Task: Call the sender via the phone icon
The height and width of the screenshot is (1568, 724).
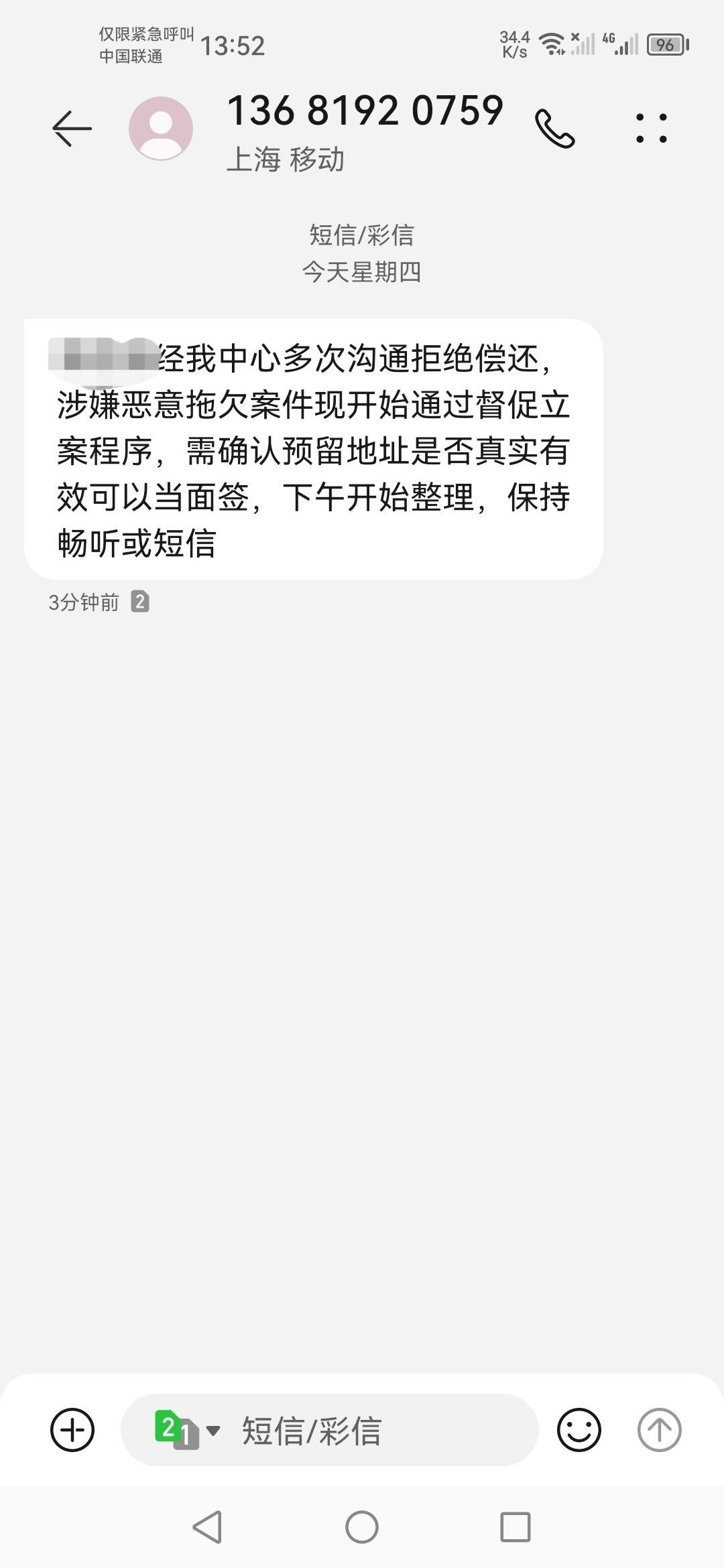Action: [554, 129]
